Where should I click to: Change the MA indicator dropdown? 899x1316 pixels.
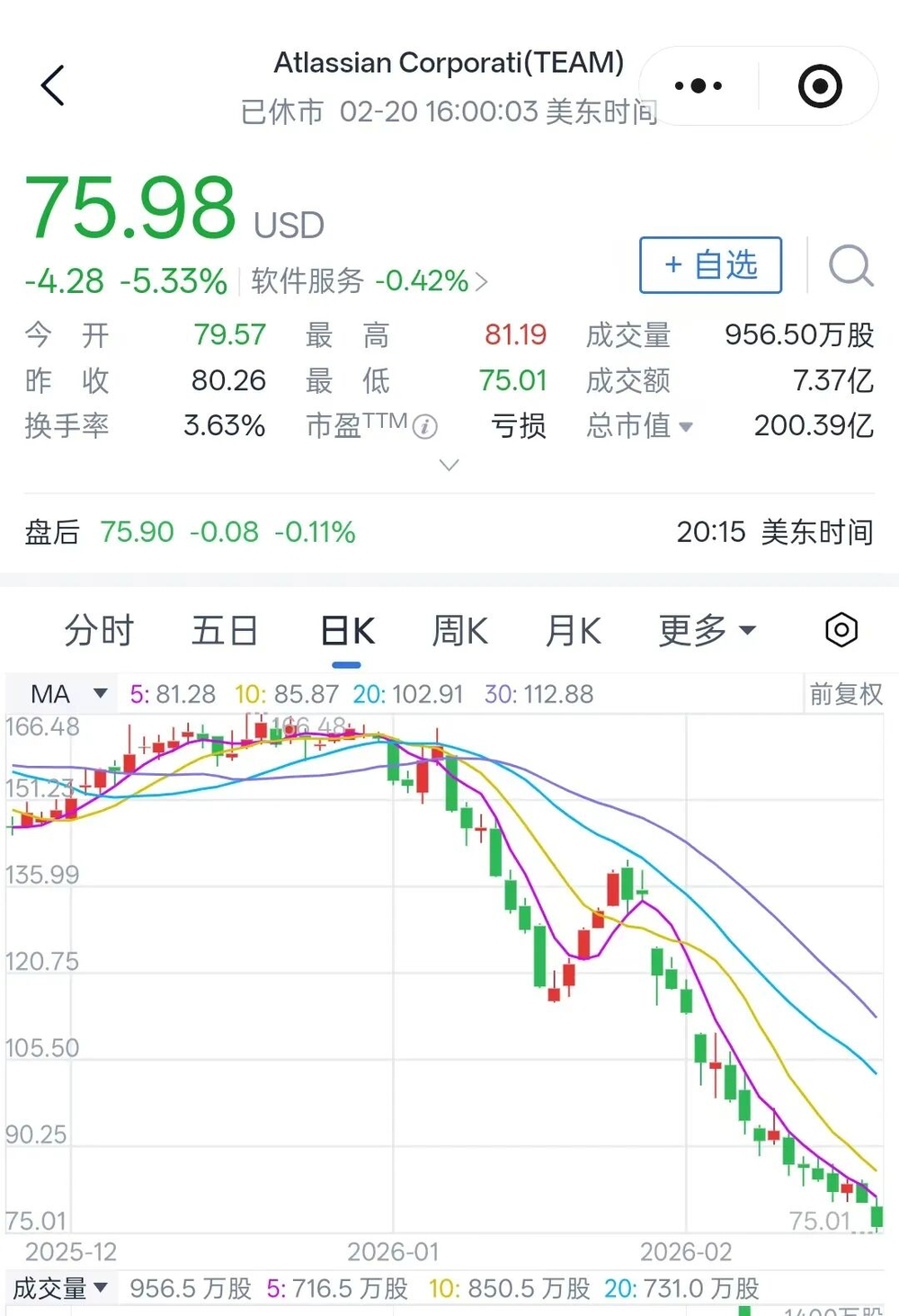68,694
